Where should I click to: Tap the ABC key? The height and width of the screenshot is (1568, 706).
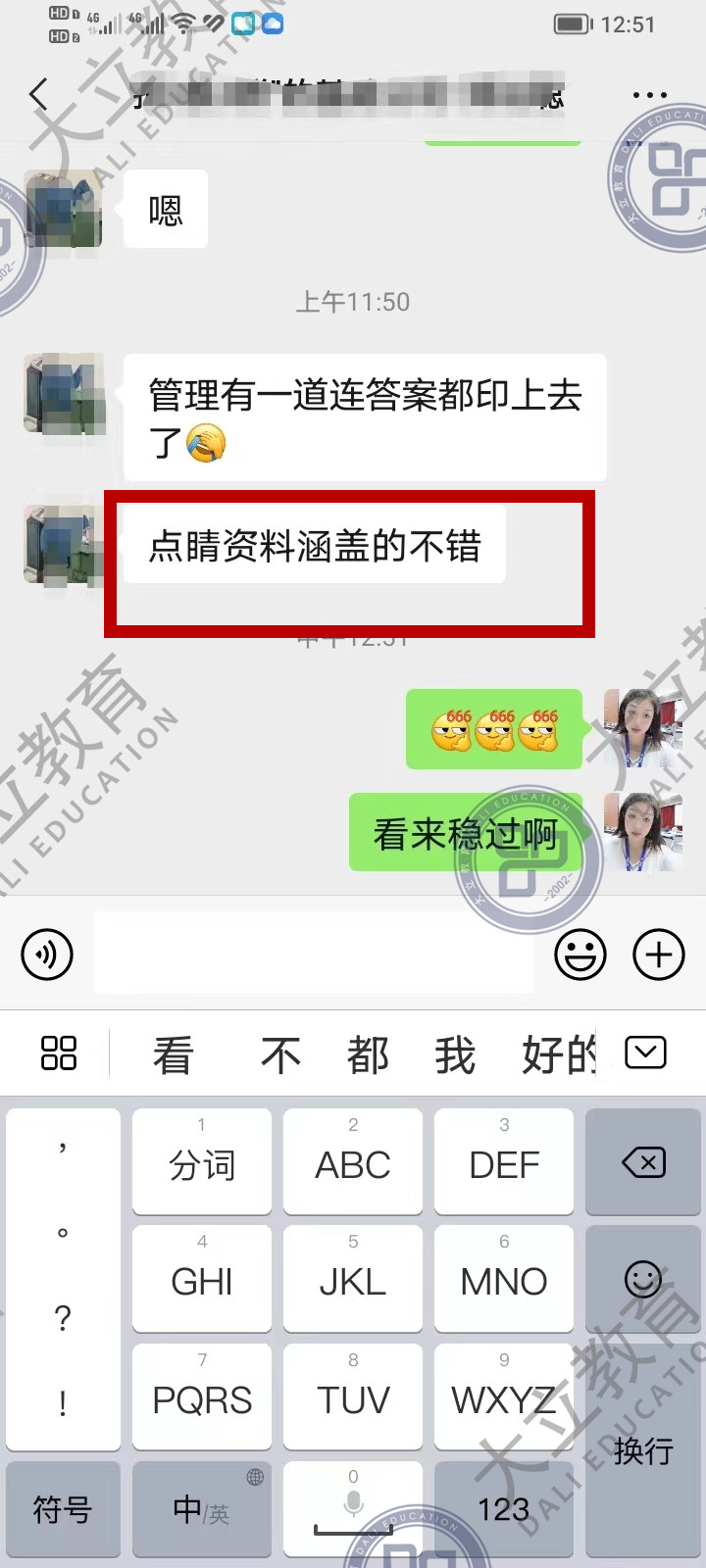coord(353,1162)
